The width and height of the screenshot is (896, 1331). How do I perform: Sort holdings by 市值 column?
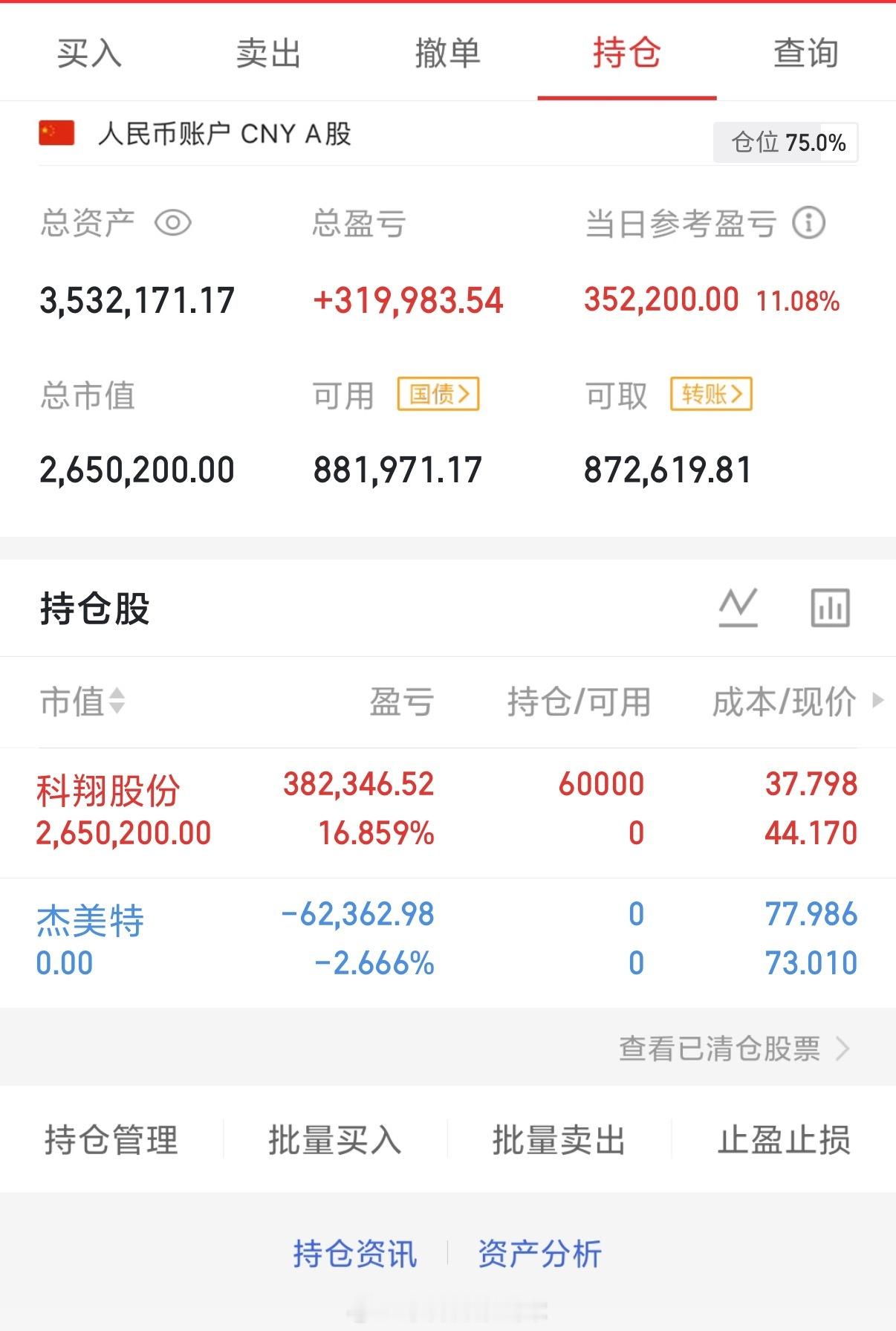82,702
